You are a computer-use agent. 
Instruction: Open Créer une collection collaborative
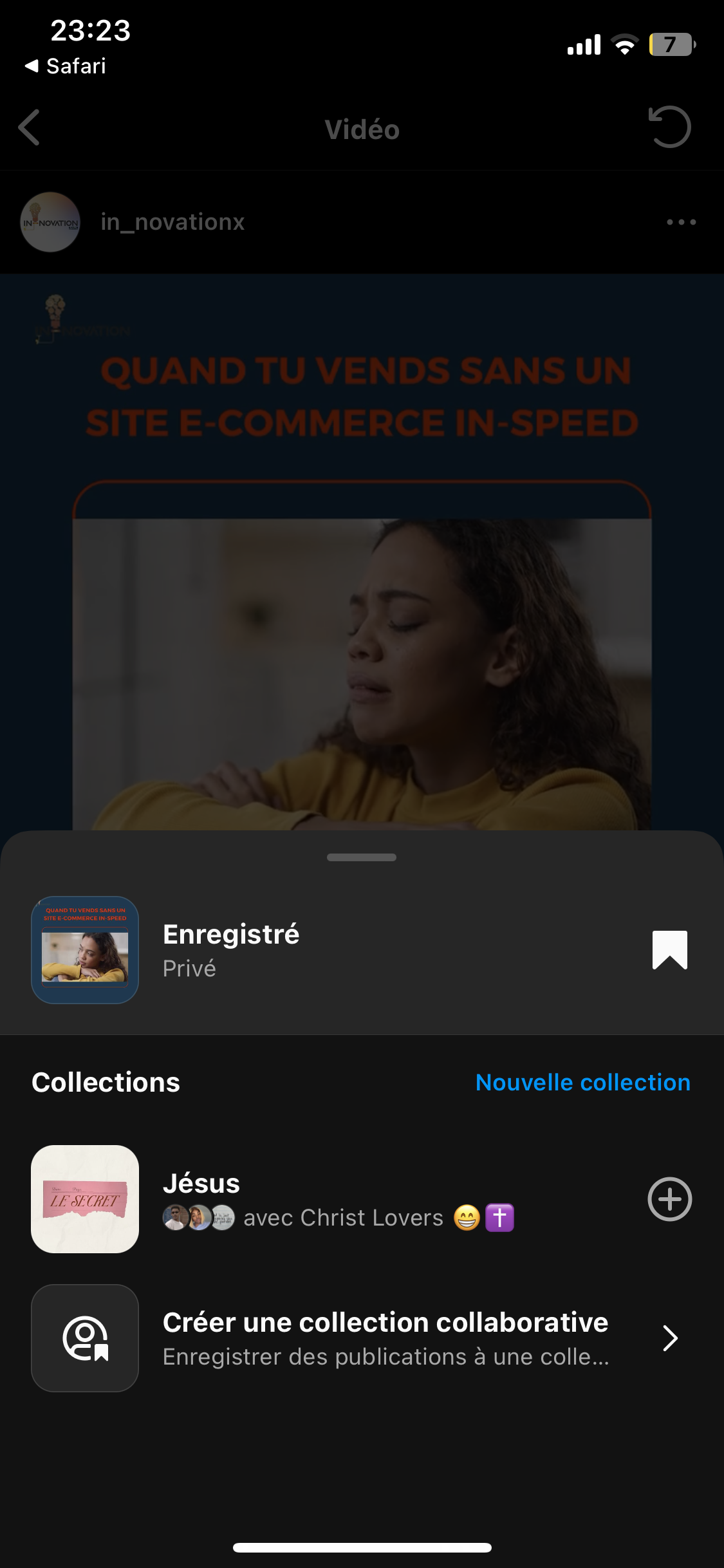pos(385,1338)
